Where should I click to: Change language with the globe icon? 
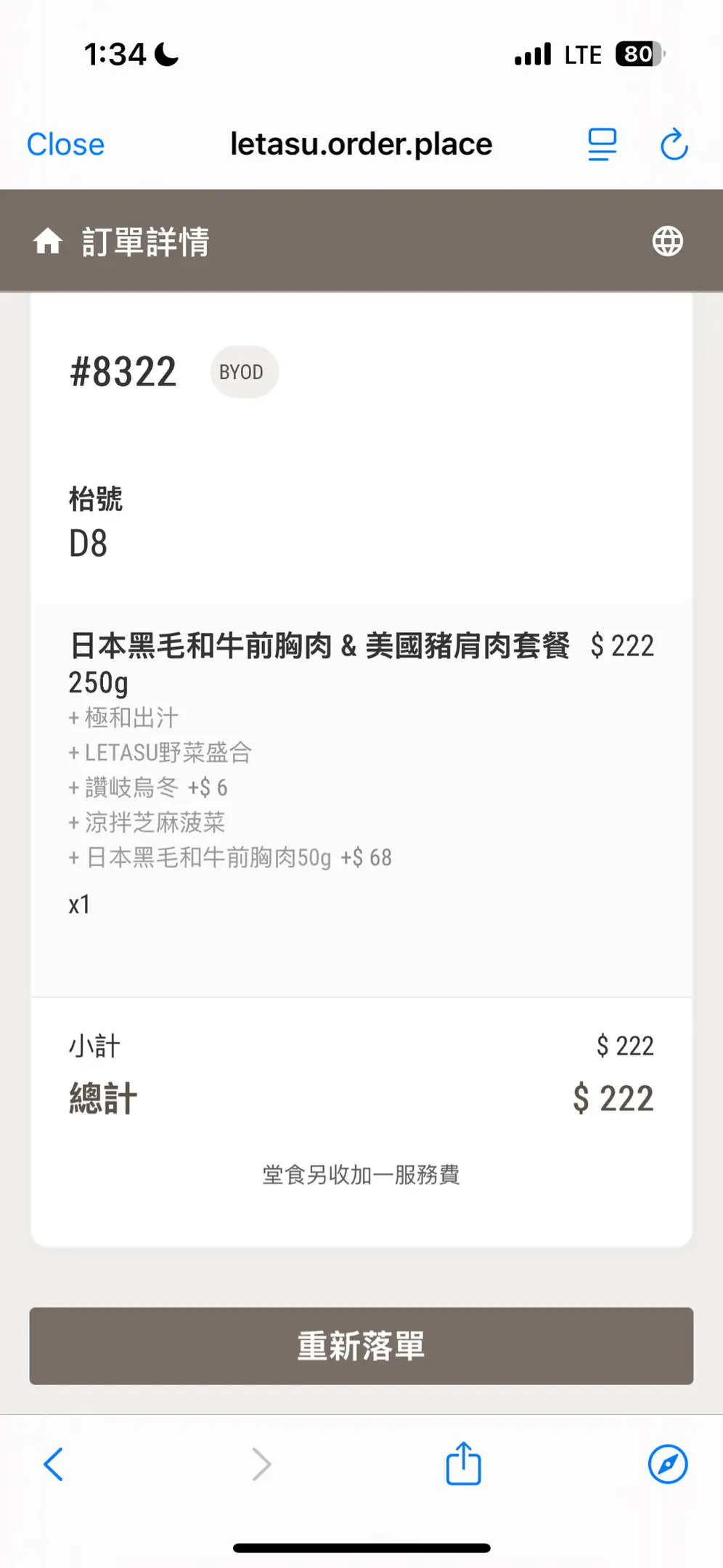(667, 242)
